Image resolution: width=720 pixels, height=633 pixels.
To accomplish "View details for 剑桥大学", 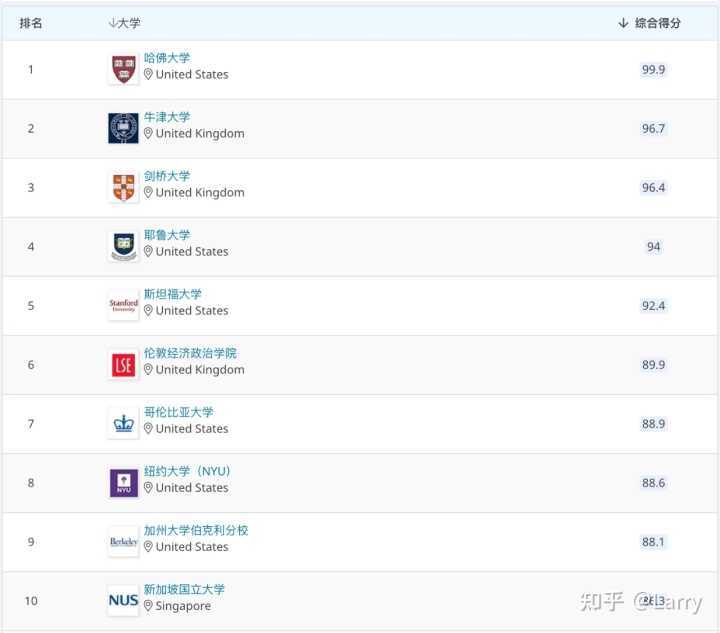I will pos(167,176).
